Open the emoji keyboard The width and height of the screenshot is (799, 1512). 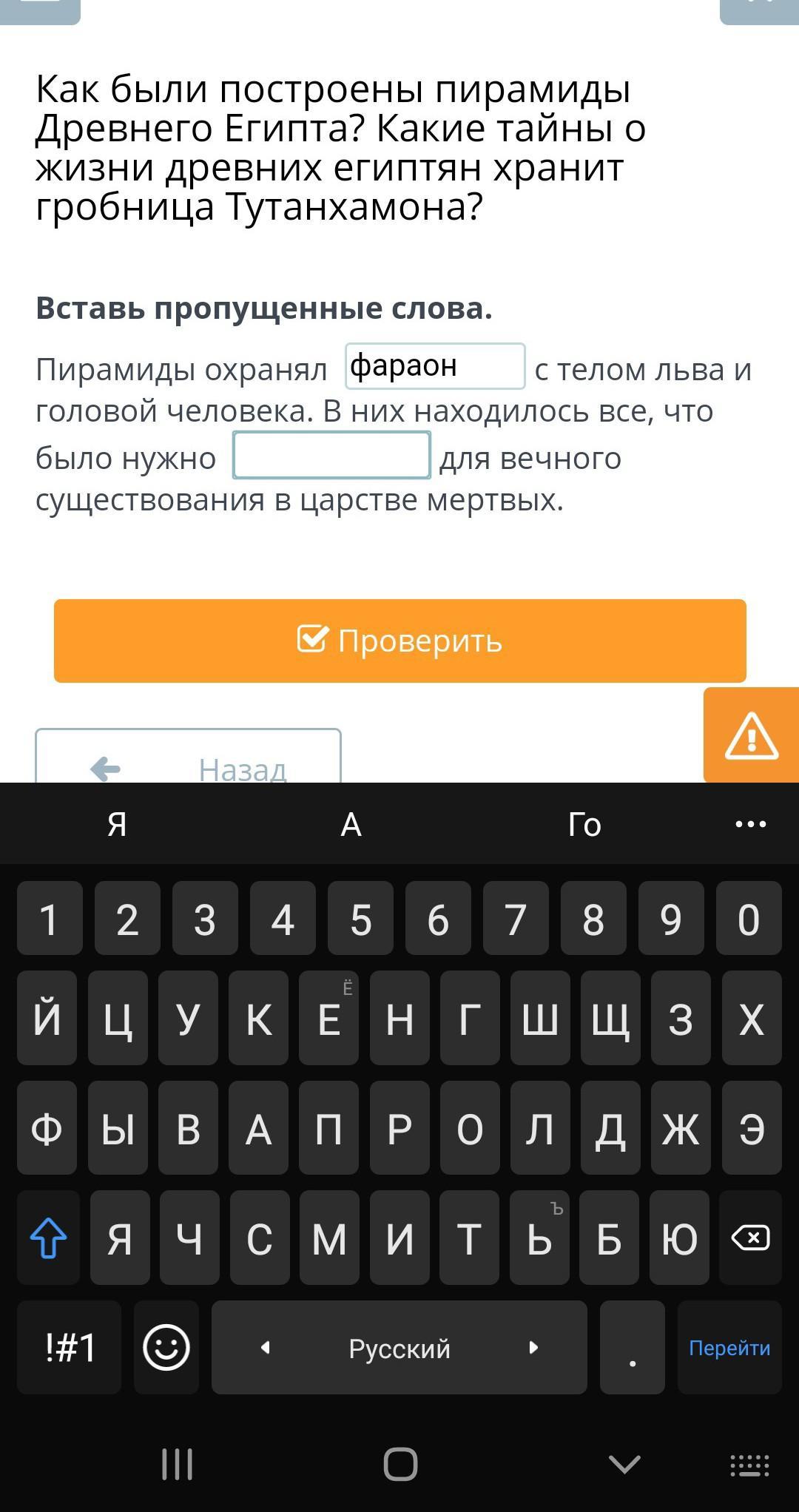[x=166, y=1347]
